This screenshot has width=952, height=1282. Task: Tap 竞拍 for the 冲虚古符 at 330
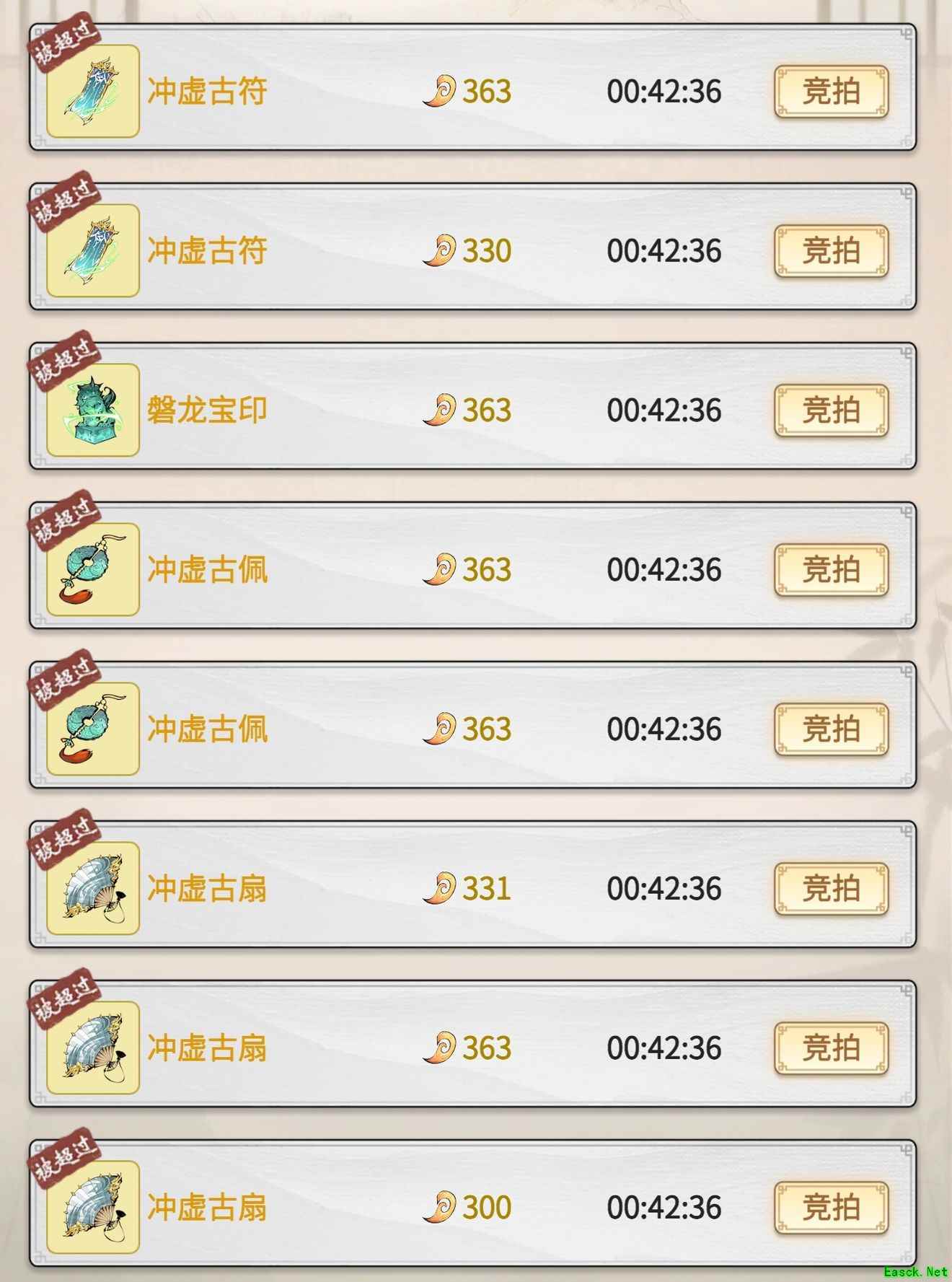tap(831, 251)
